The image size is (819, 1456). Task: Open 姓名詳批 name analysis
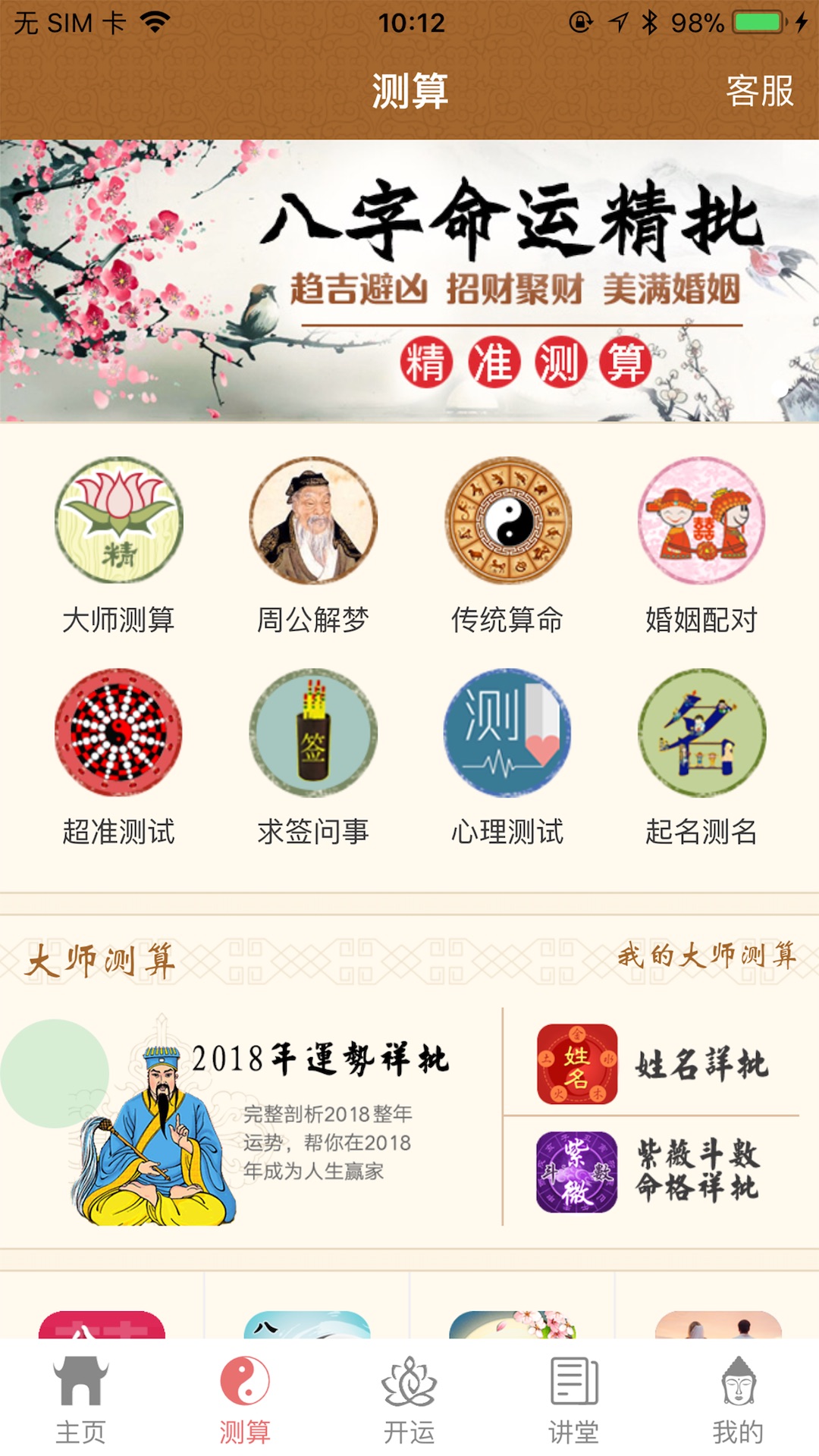(652, 1064)
